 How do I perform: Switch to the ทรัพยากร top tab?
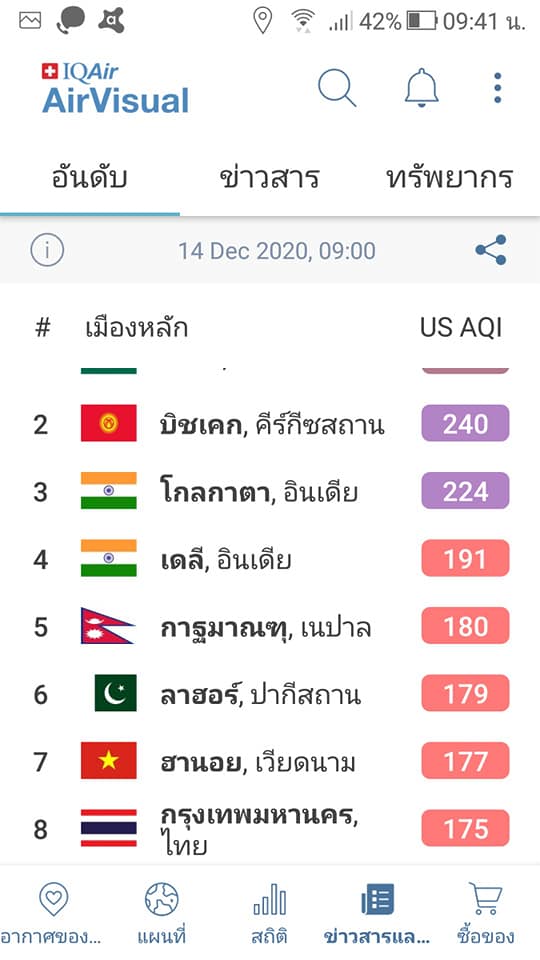(x=450, y=178)
